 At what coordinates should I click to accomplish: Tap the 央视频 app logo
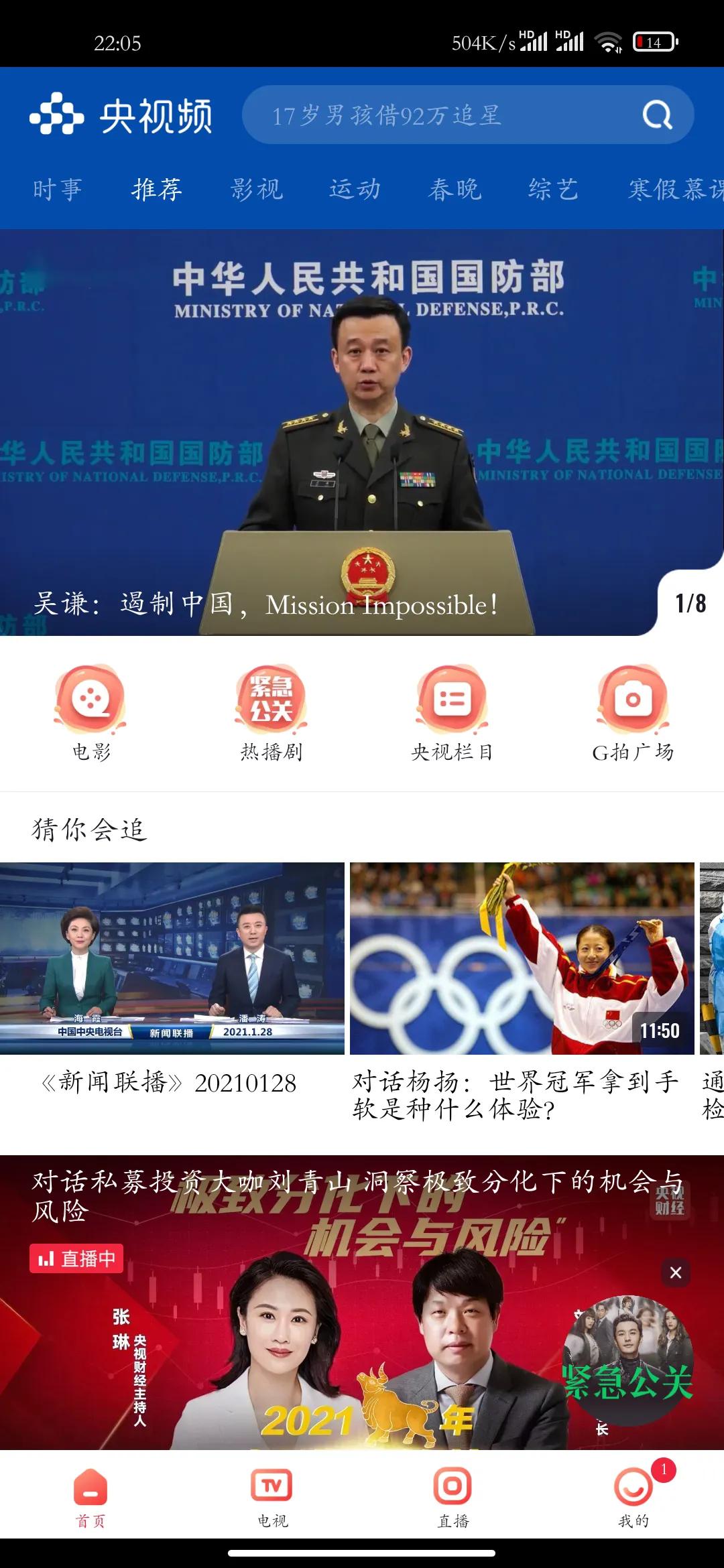125,115
